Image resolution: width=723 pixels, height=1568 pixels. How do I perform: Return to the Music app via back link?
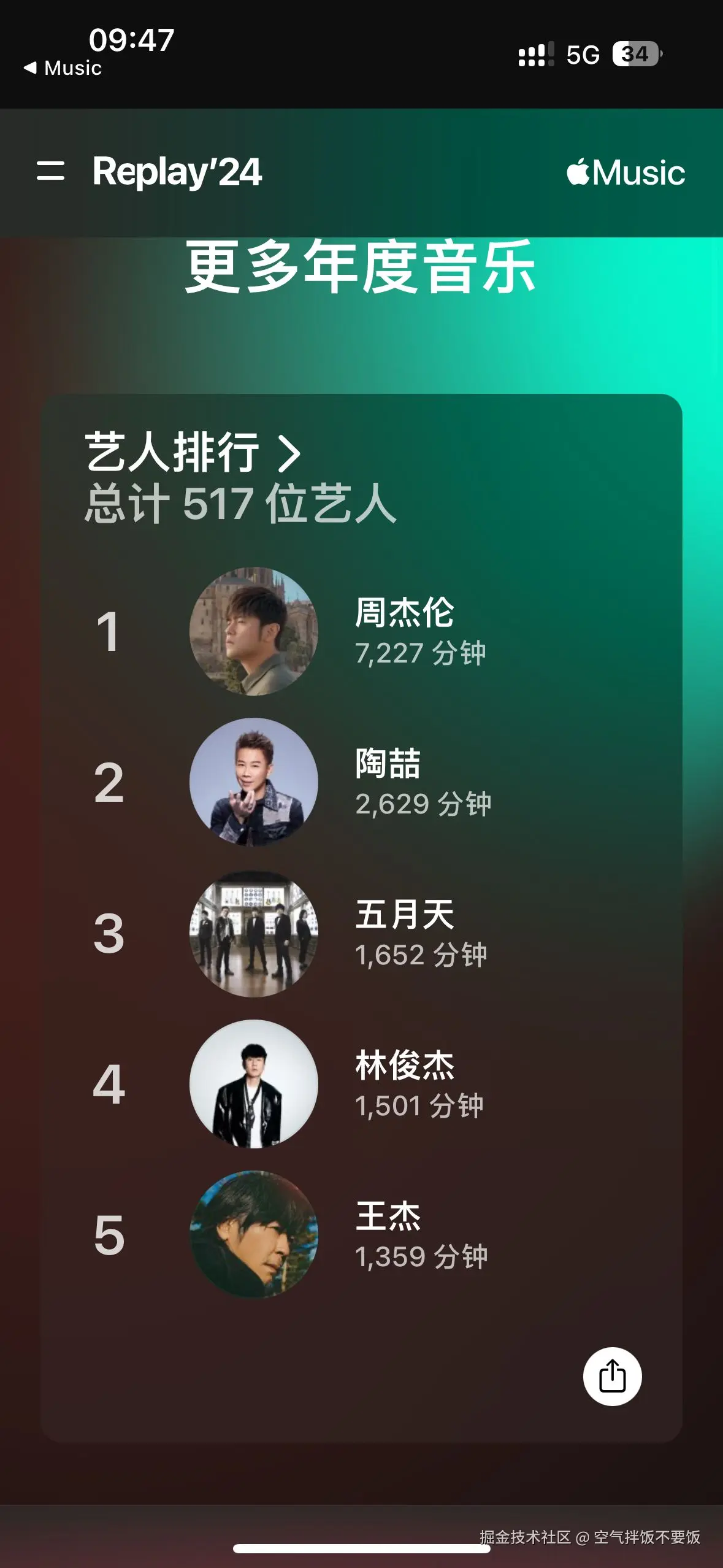[x=63, y=68]
